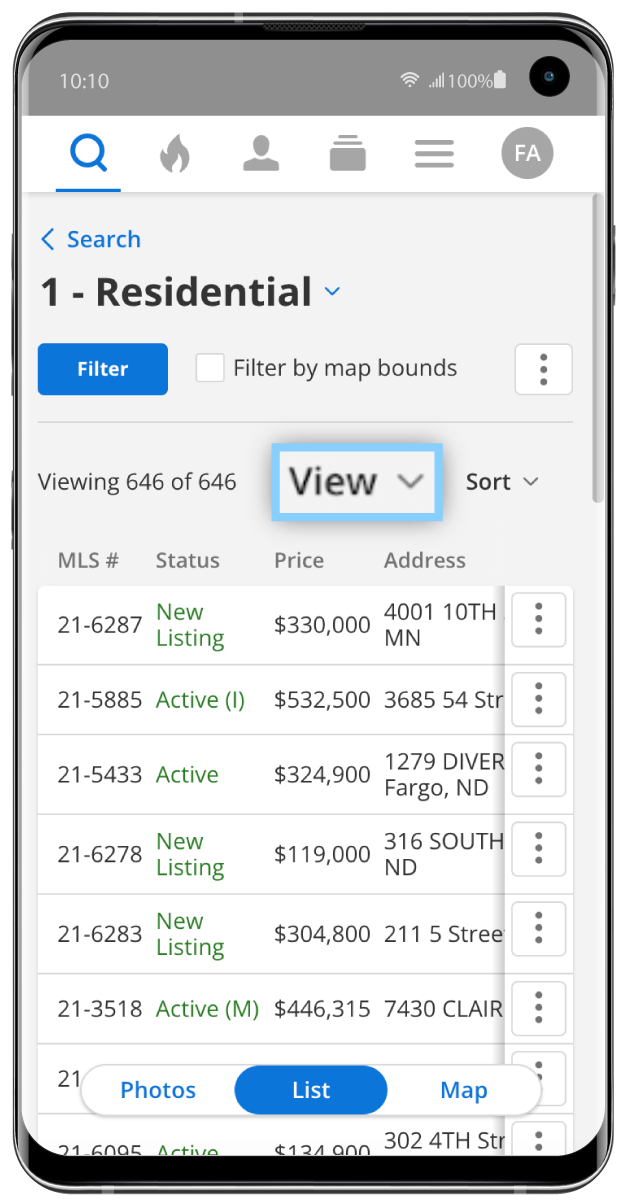The image size is (621, 1203).
Task: Open the search tab in top navigation
Action: [88, 154]
